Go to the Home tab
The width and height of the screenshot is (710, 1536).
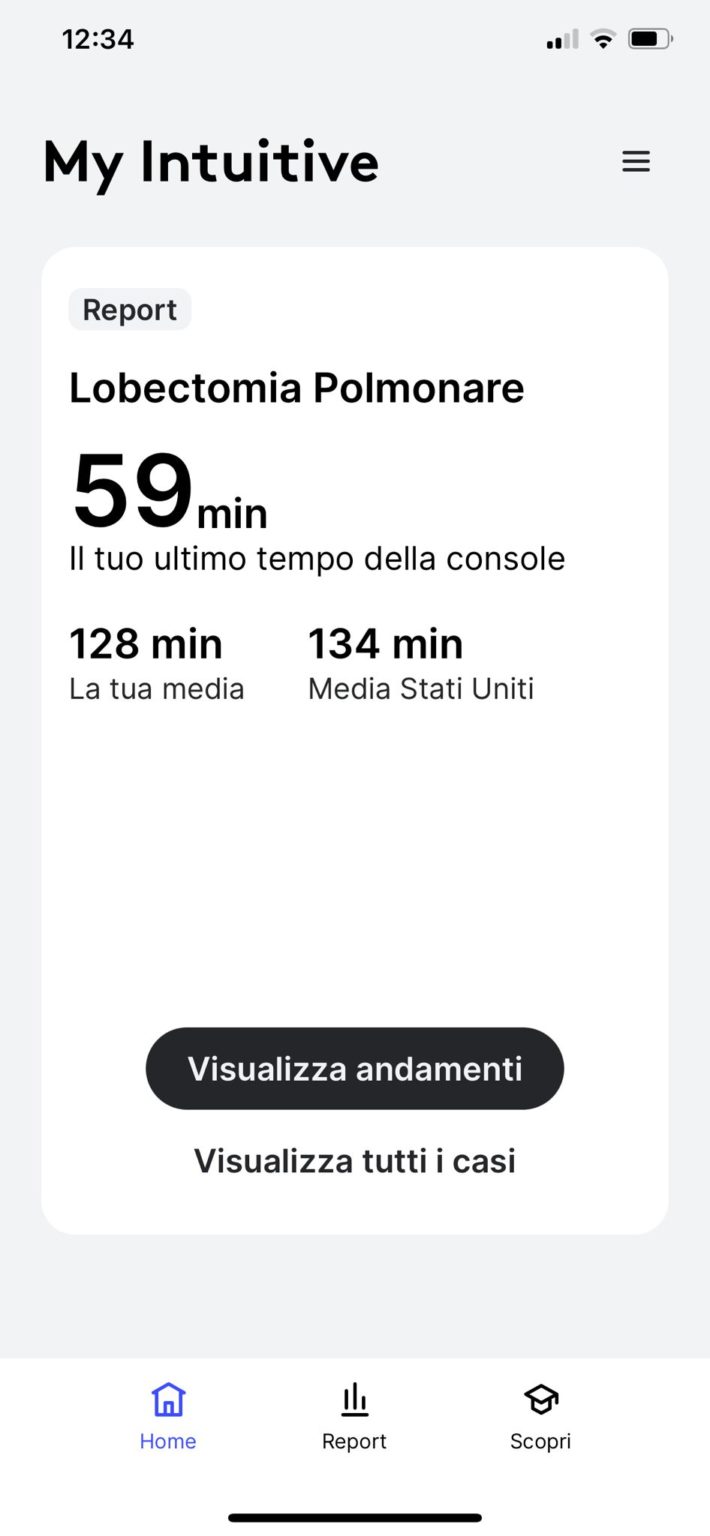168,1415
